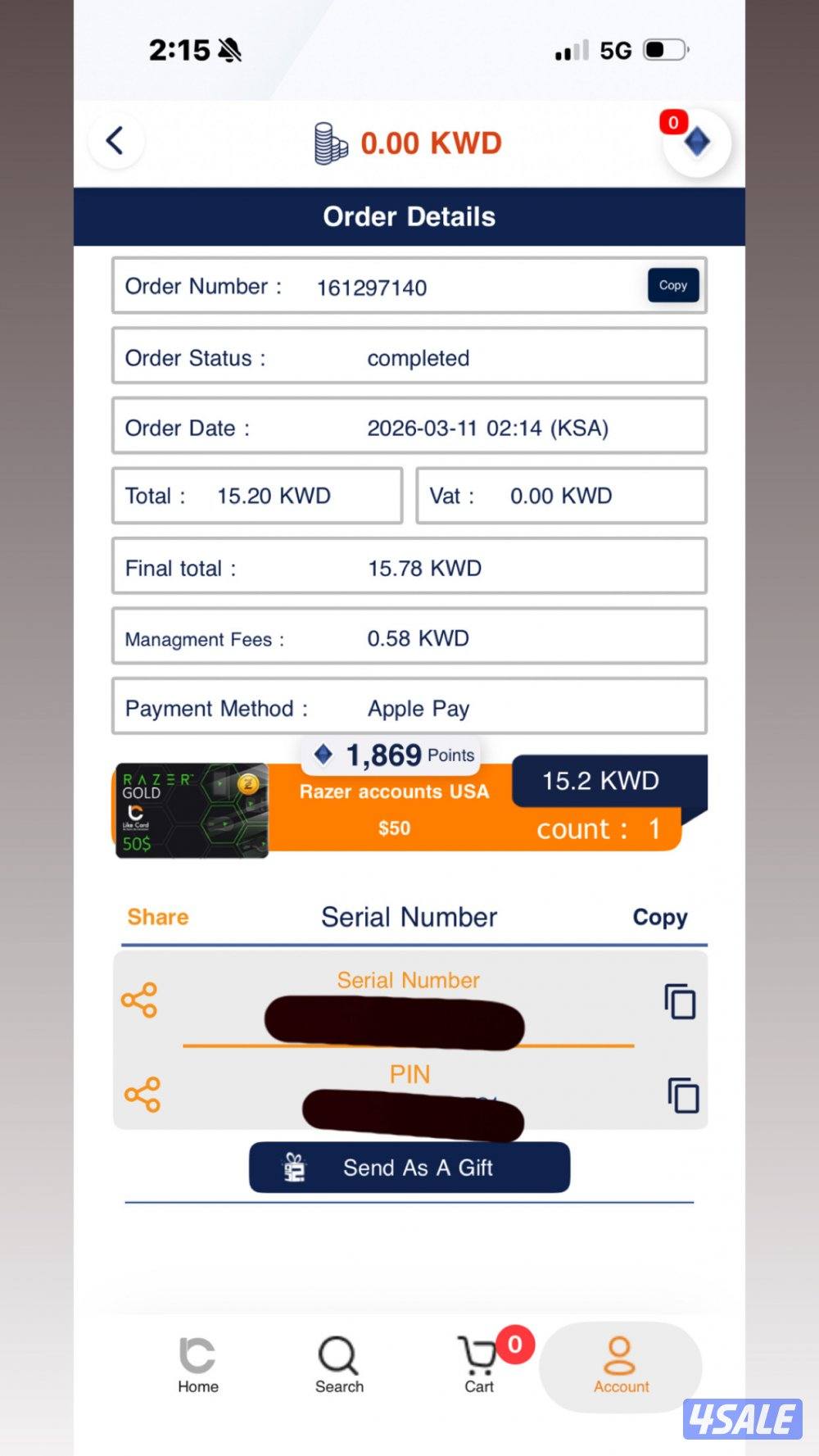This screenshot has height=1456, width=819.
Task: Open the Cart tab
Action: (x=479, y=1365)
